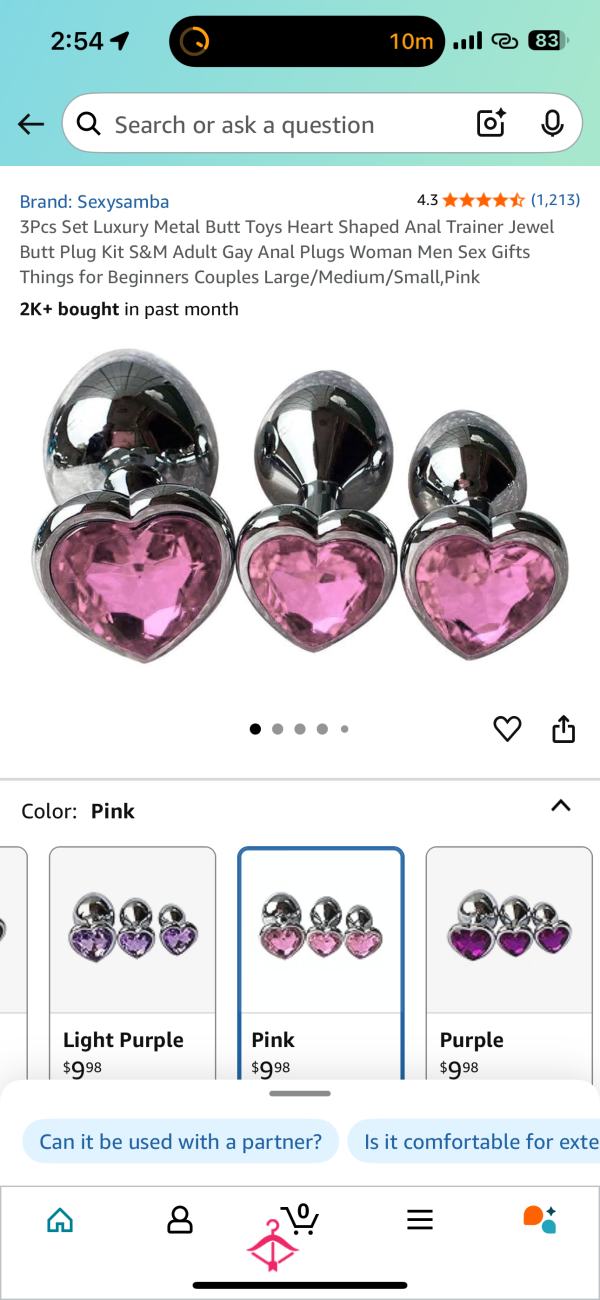Open the account profile tab
The height and width of the screenshot is (1300, 600).
(x=180, y=1219)
